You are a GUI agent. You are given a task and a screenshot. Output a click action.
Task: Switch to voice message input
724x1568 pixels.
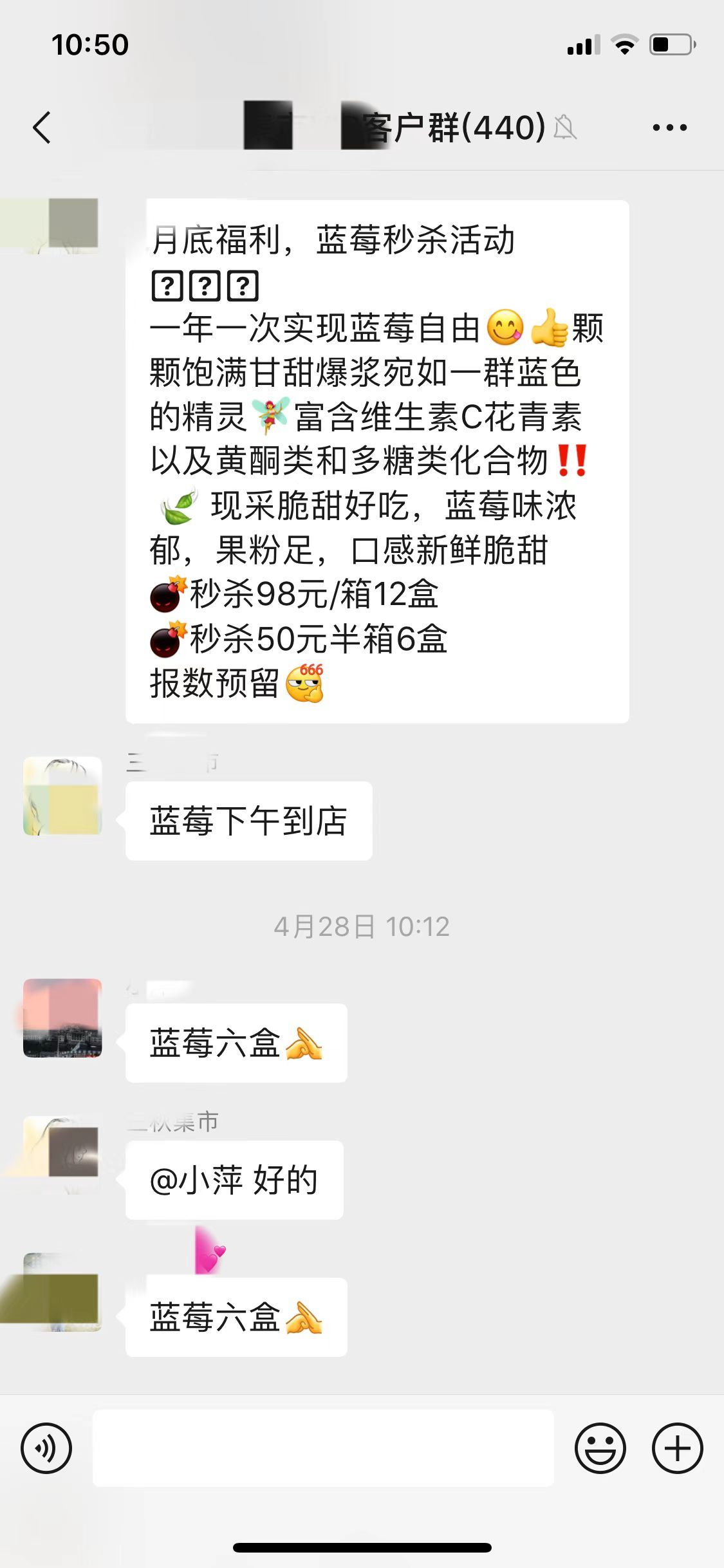pyautogui.click(x=46, y=1448)
